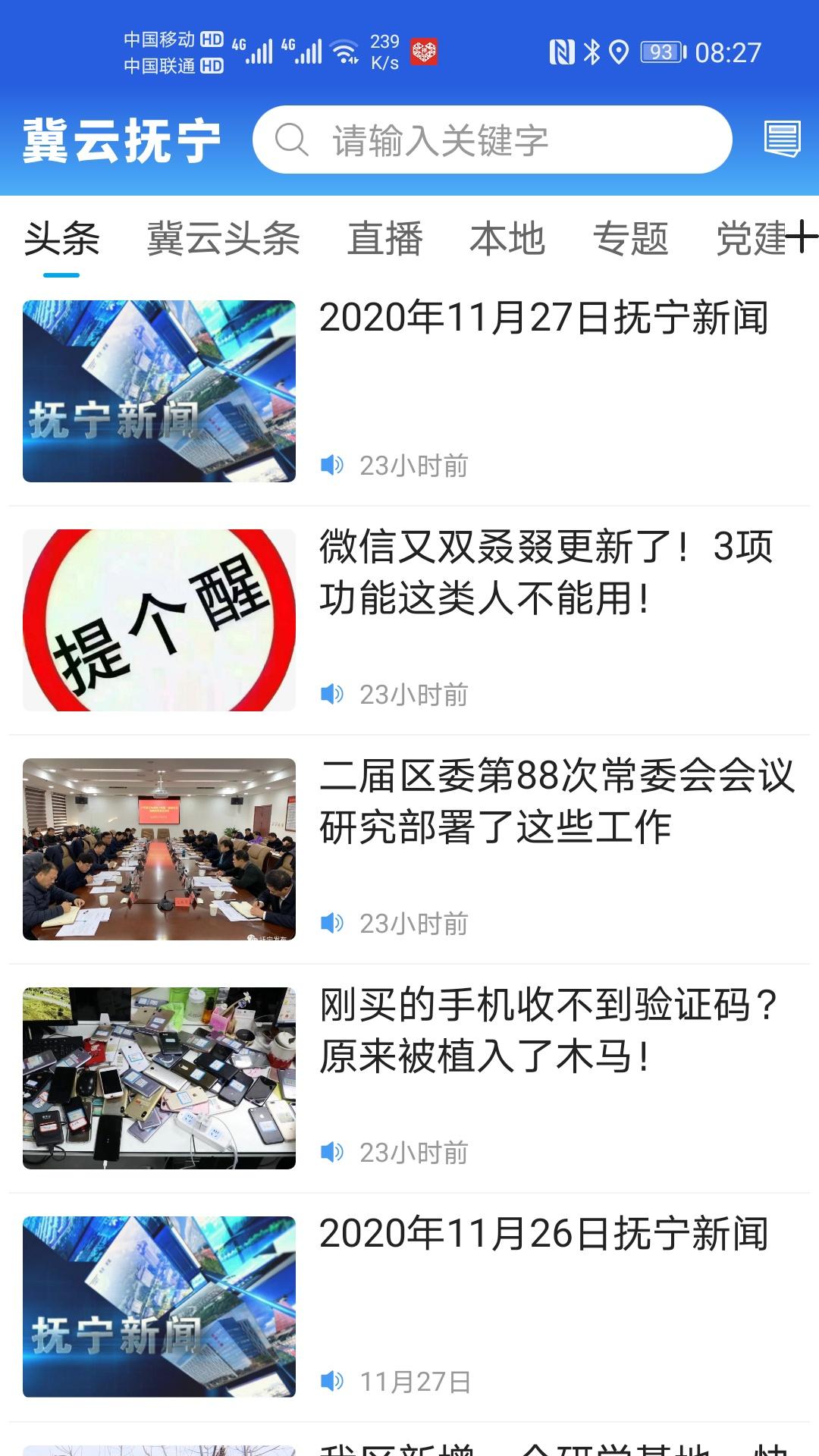
Task: Click the speaker icon under 手机验证码 article
Action: (x=334, y=1152)
